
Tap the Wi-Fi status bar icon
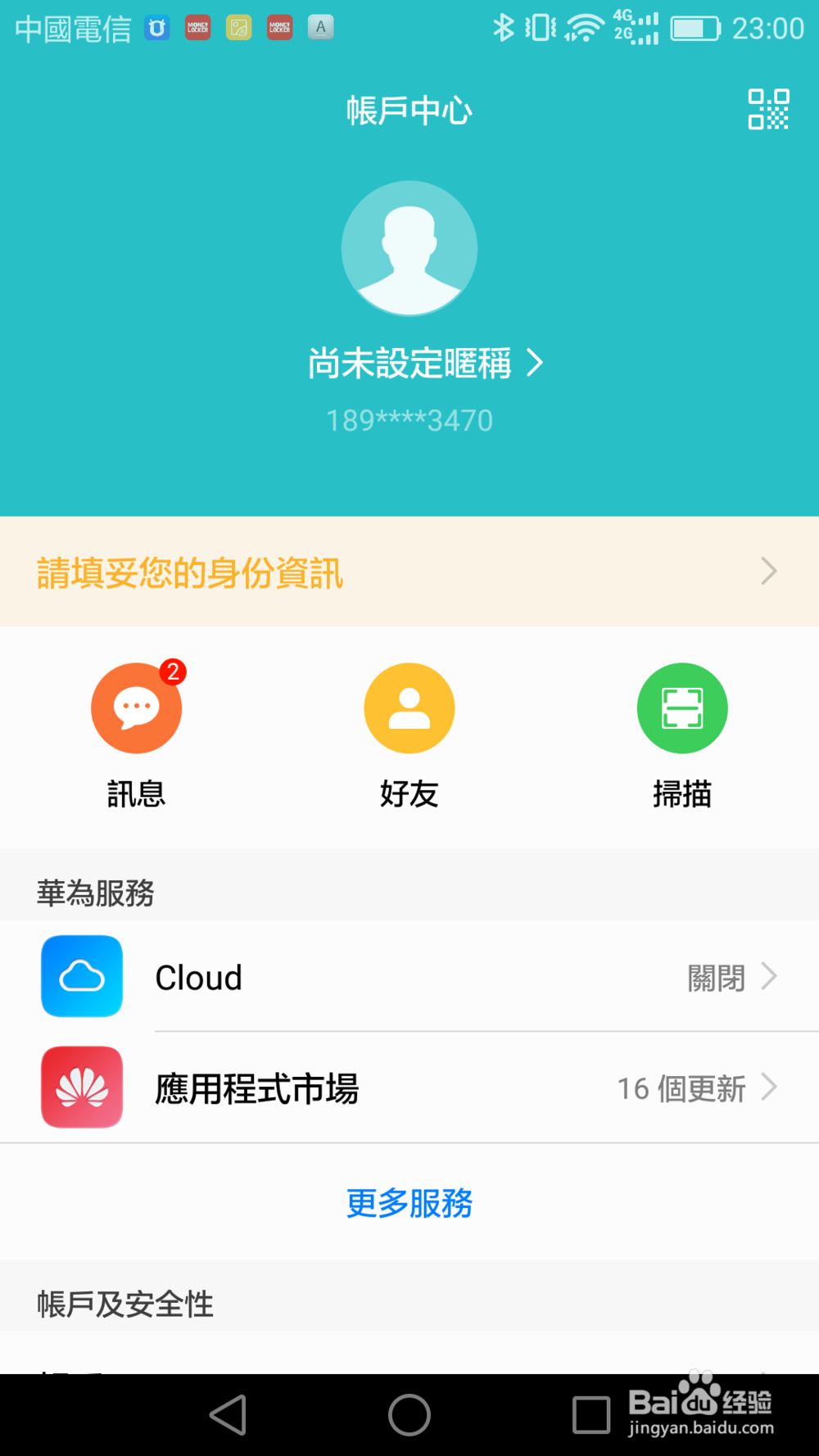click(x=584, y=27)
